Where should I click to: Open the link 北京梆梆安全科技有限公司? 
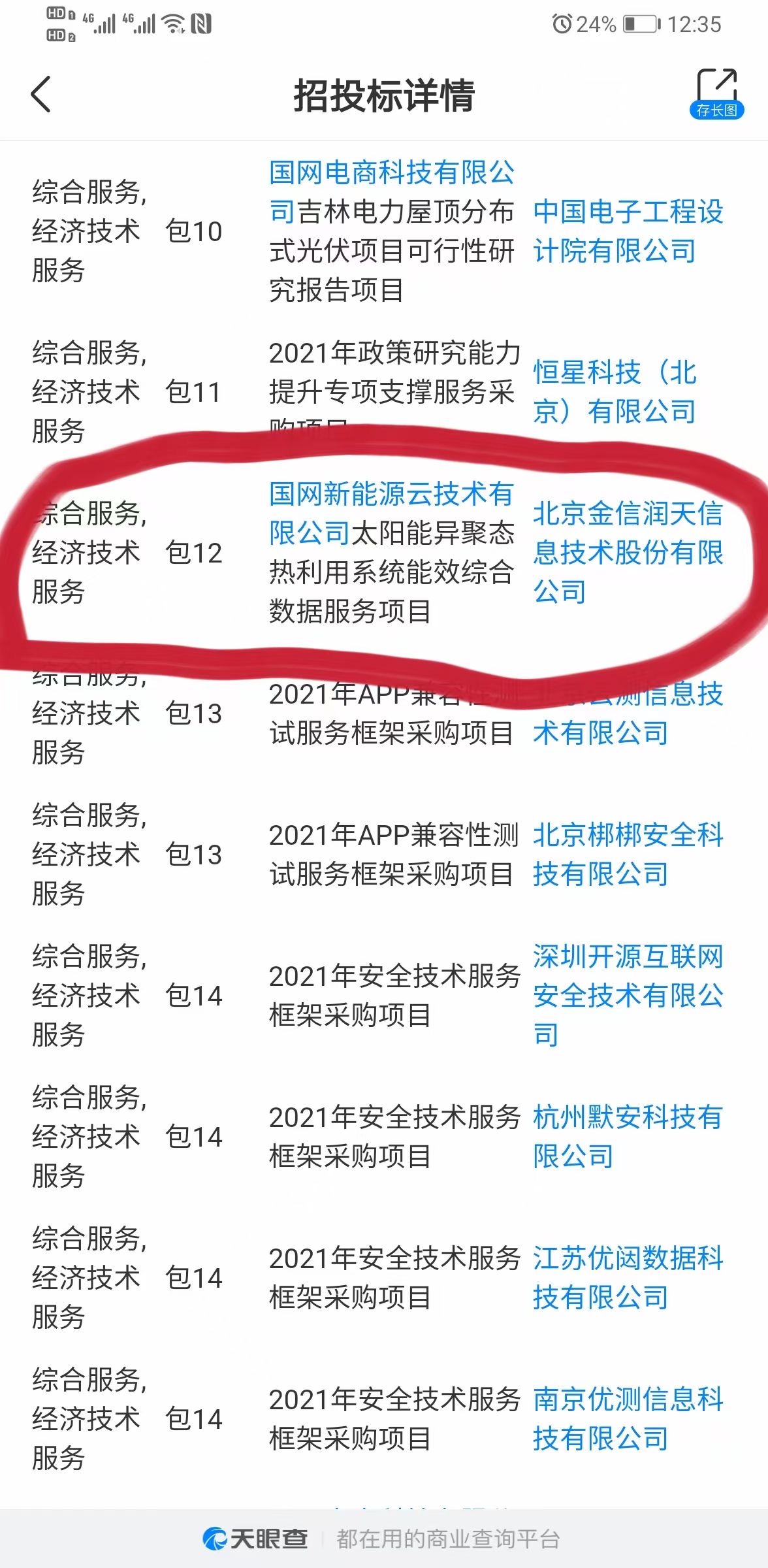[628, 855]
